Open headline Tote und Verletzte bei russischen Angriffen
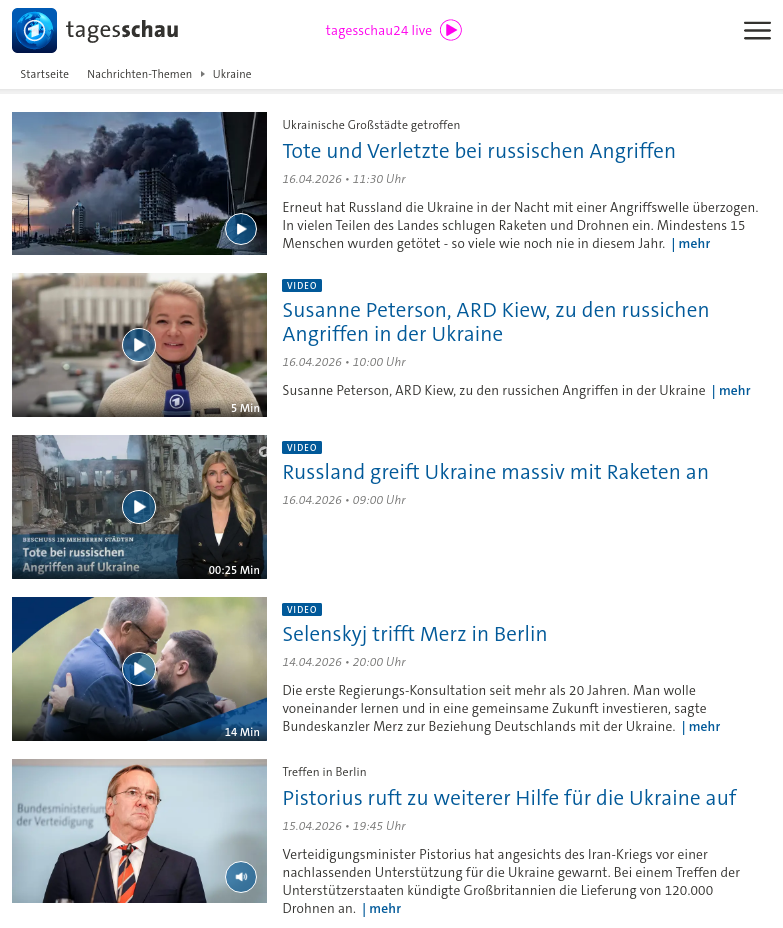The width and height of the screenshot is (783, 928). point(479,151)
